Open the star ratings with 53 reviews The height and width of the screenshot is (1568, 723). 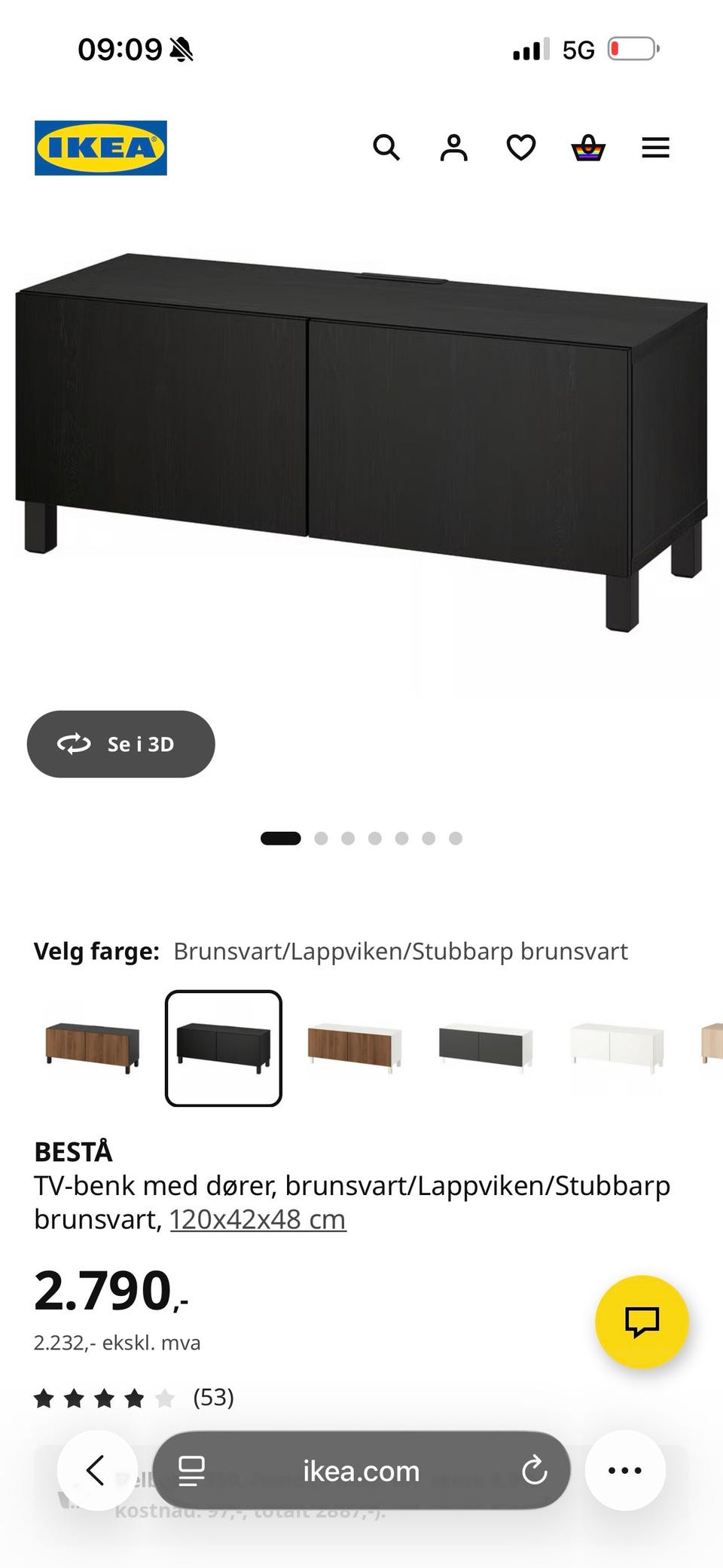pos(134,1398)
